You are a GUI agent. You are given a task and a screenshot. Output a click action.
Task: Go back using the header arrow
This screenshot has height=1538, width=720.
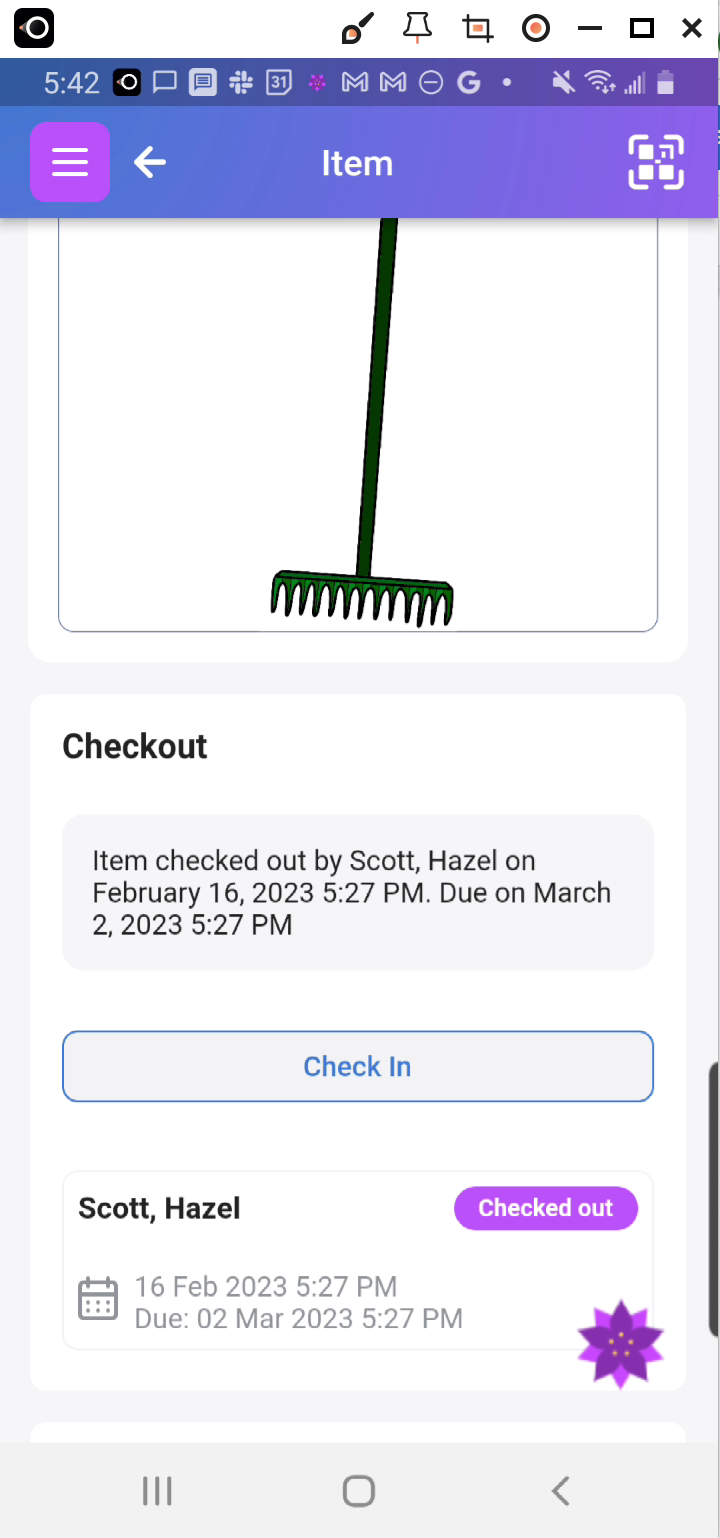150,162
